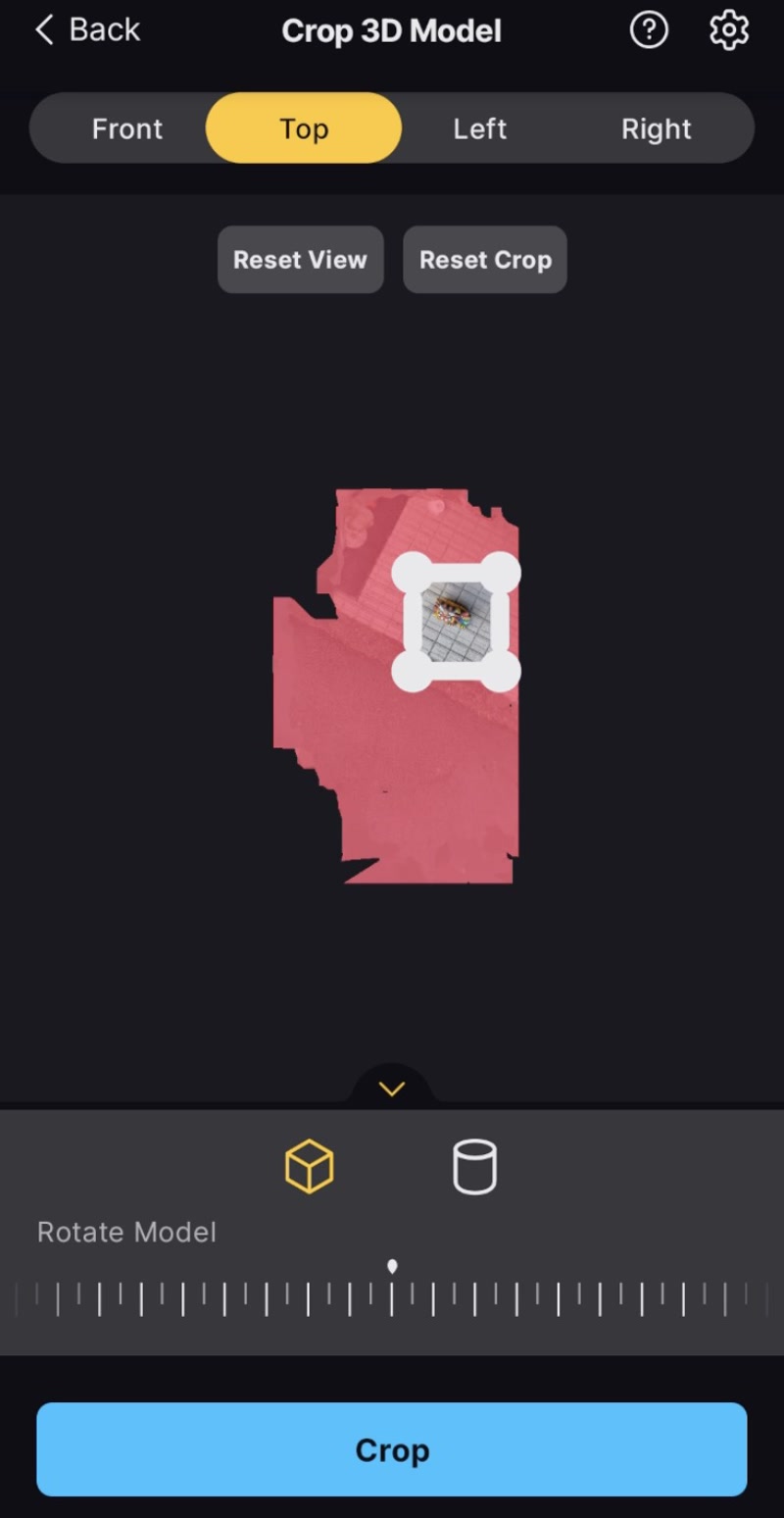Switch to the Right view
The height and width of the screenshot is (1518, 784).
pos(656,128)
